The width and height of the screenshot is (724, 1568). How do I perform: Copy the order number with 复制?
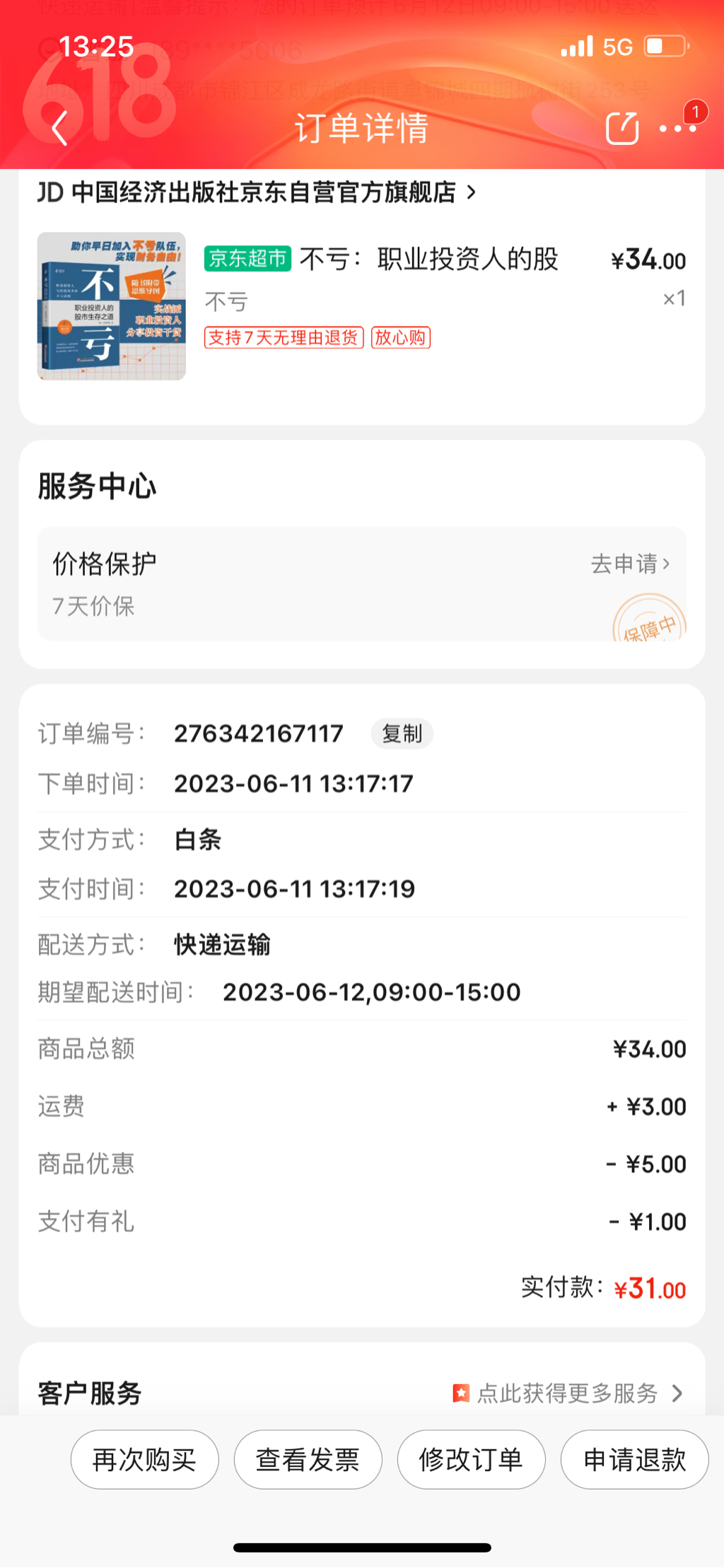coord(402,734)
